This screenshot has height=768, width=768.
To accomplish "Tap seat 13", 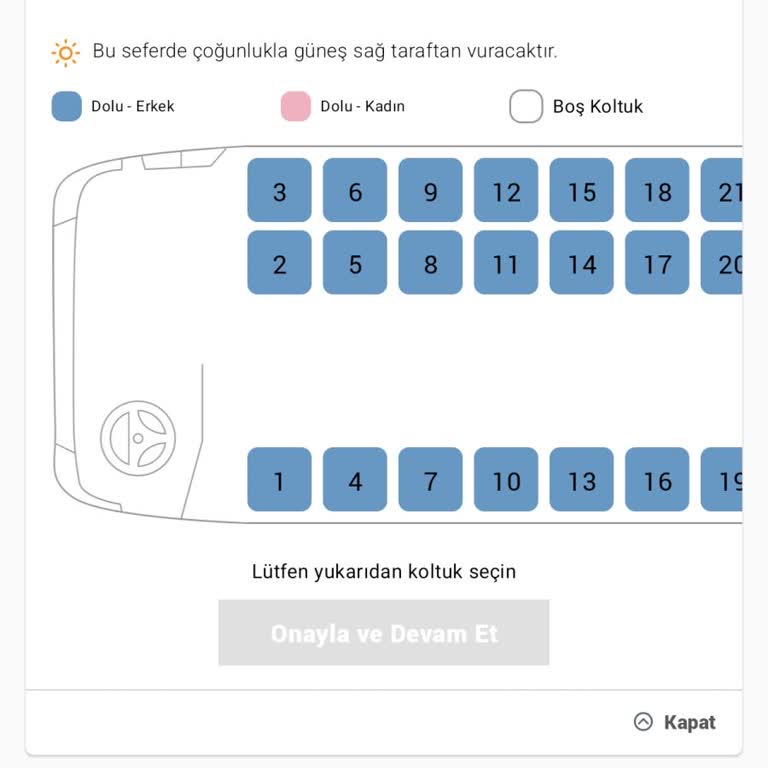I will [581, 480].
